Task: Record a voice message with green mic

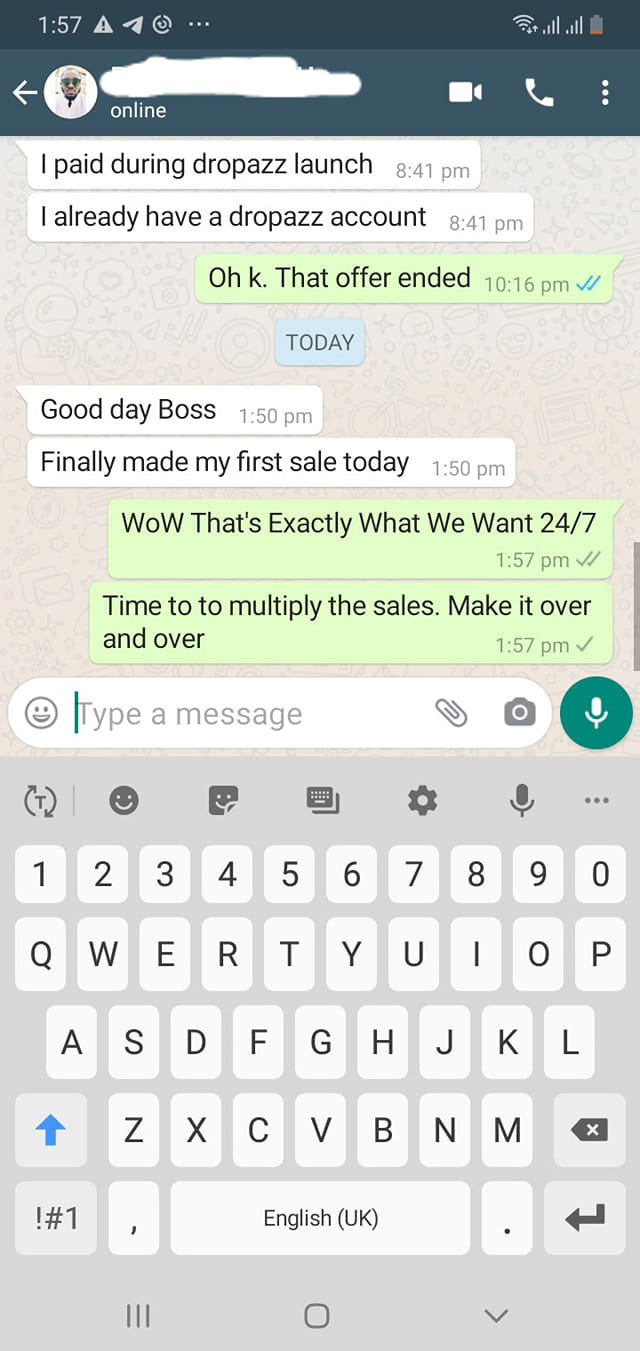Action: [596, 713]
